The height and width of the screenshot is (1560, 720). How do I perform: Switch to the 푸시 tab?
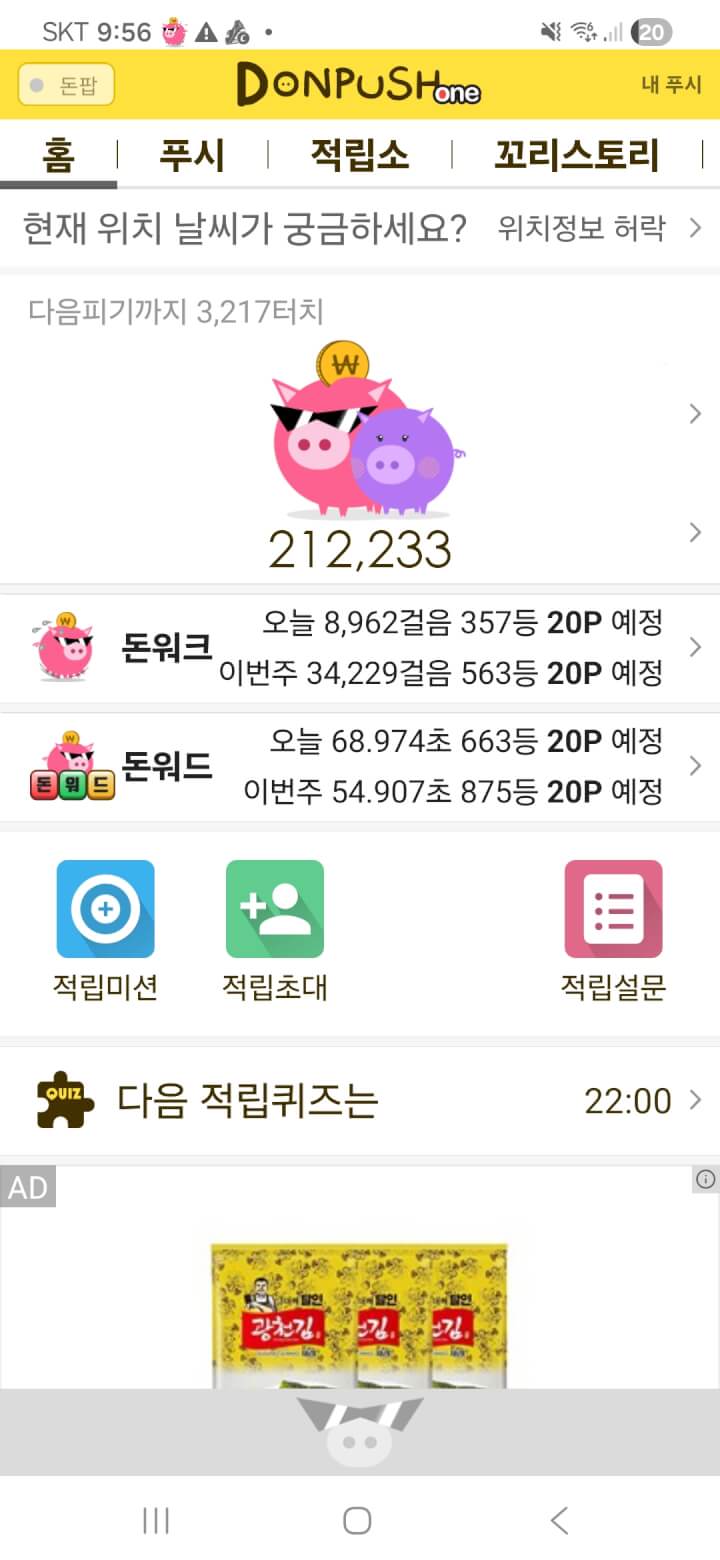tap(192, 156)
